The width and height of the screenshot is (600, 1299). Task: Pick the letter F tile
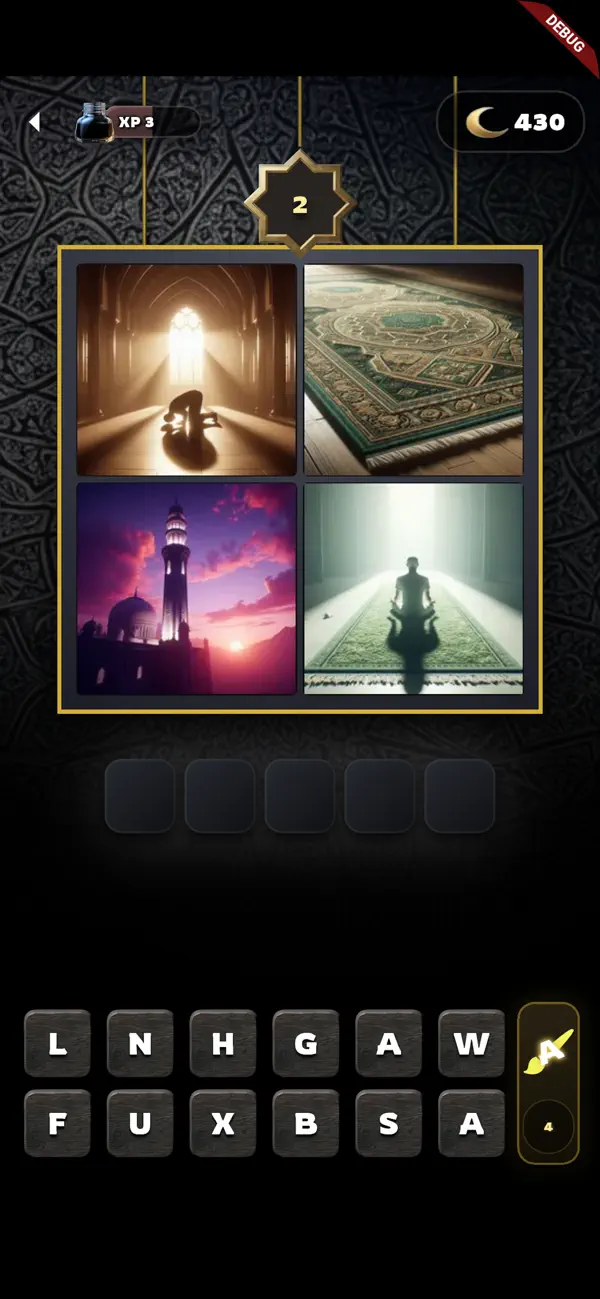(58, 1123)
